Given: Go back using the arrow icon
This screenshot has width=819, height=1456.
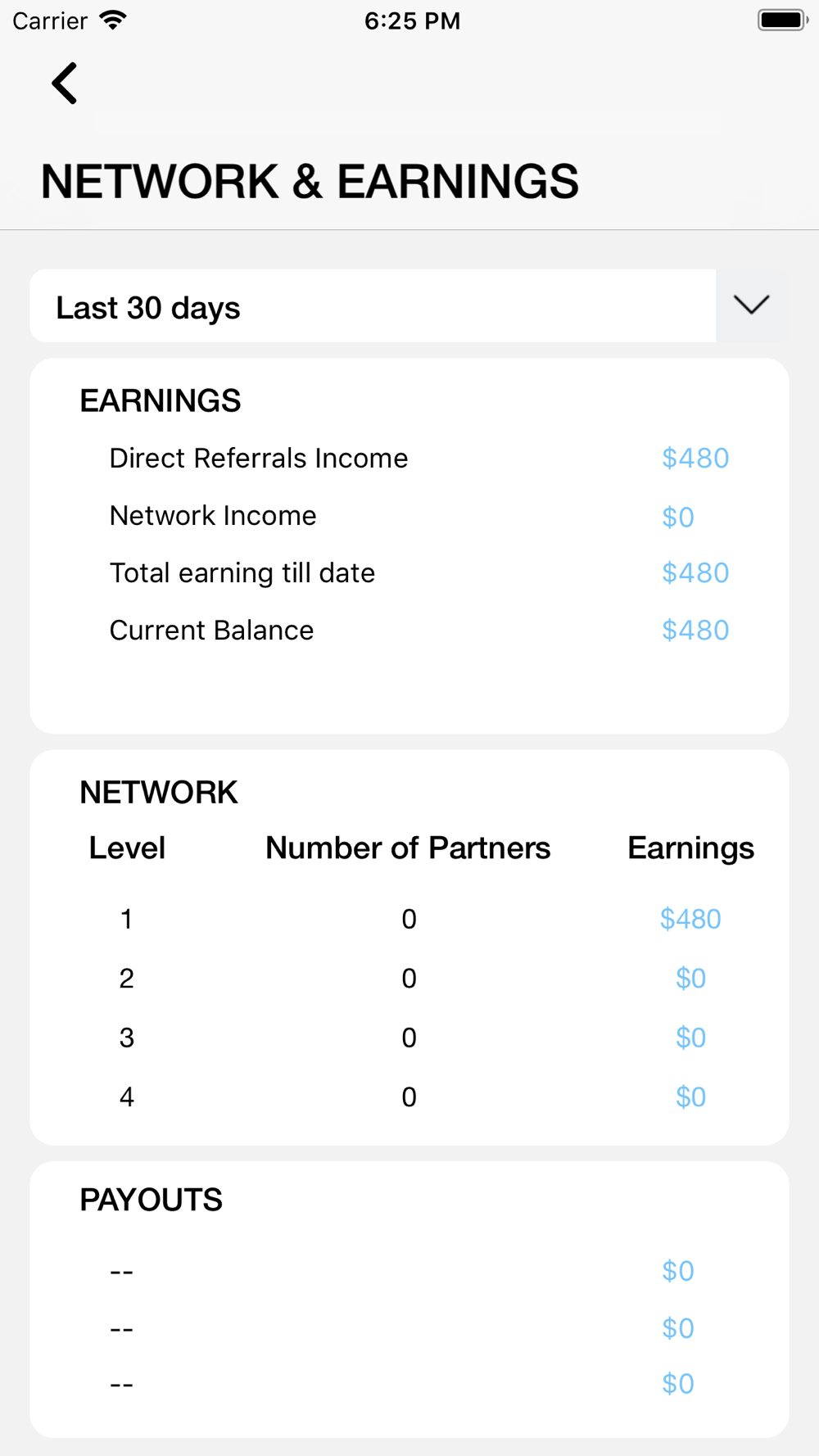Looking at the screenshot, I should [x=65, y=84].
